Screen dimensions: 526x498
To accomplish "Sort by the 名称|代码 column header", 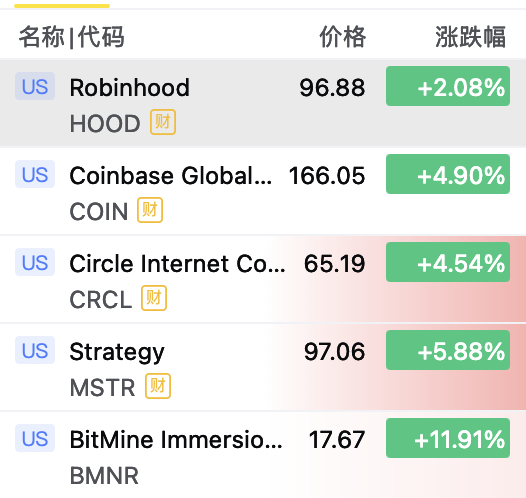I will click(71, 37).
